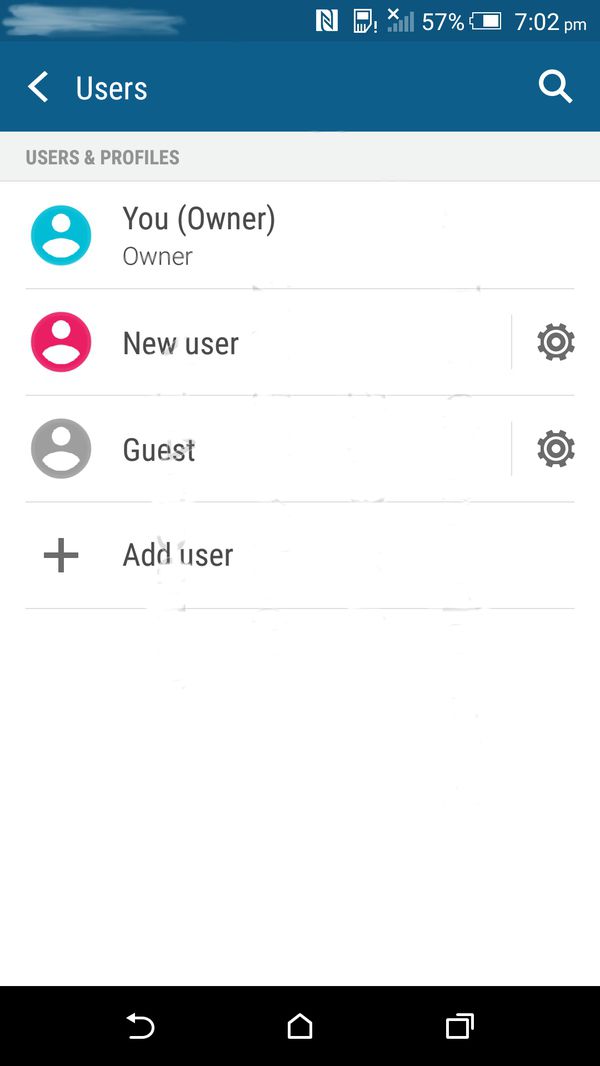Open the You (Owner) profile

199,235
